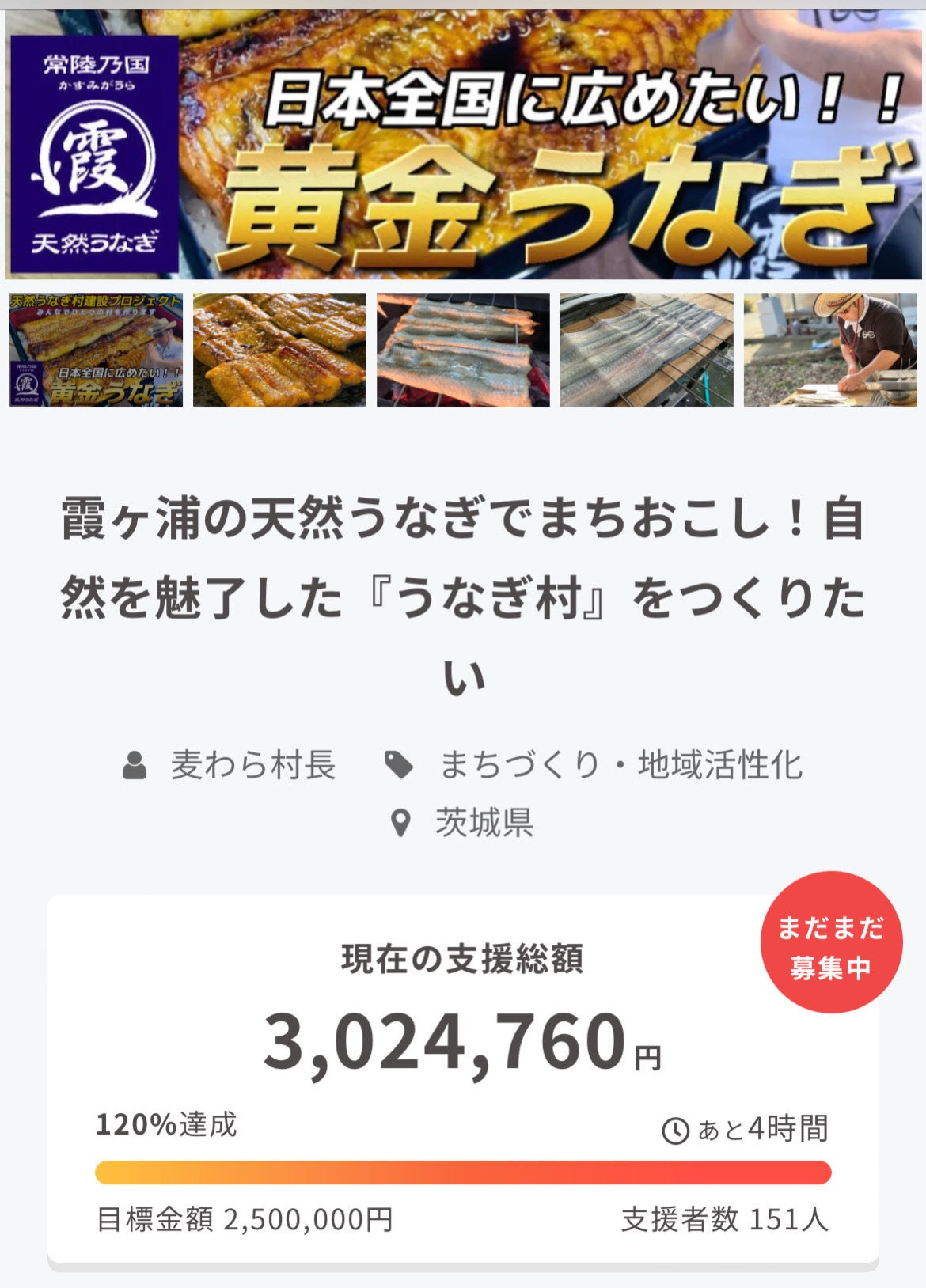Image resolution: width=926 pixels, height=1288 pixels.
Task: View projects in 茨城県
Action: (x=484, y=824)
